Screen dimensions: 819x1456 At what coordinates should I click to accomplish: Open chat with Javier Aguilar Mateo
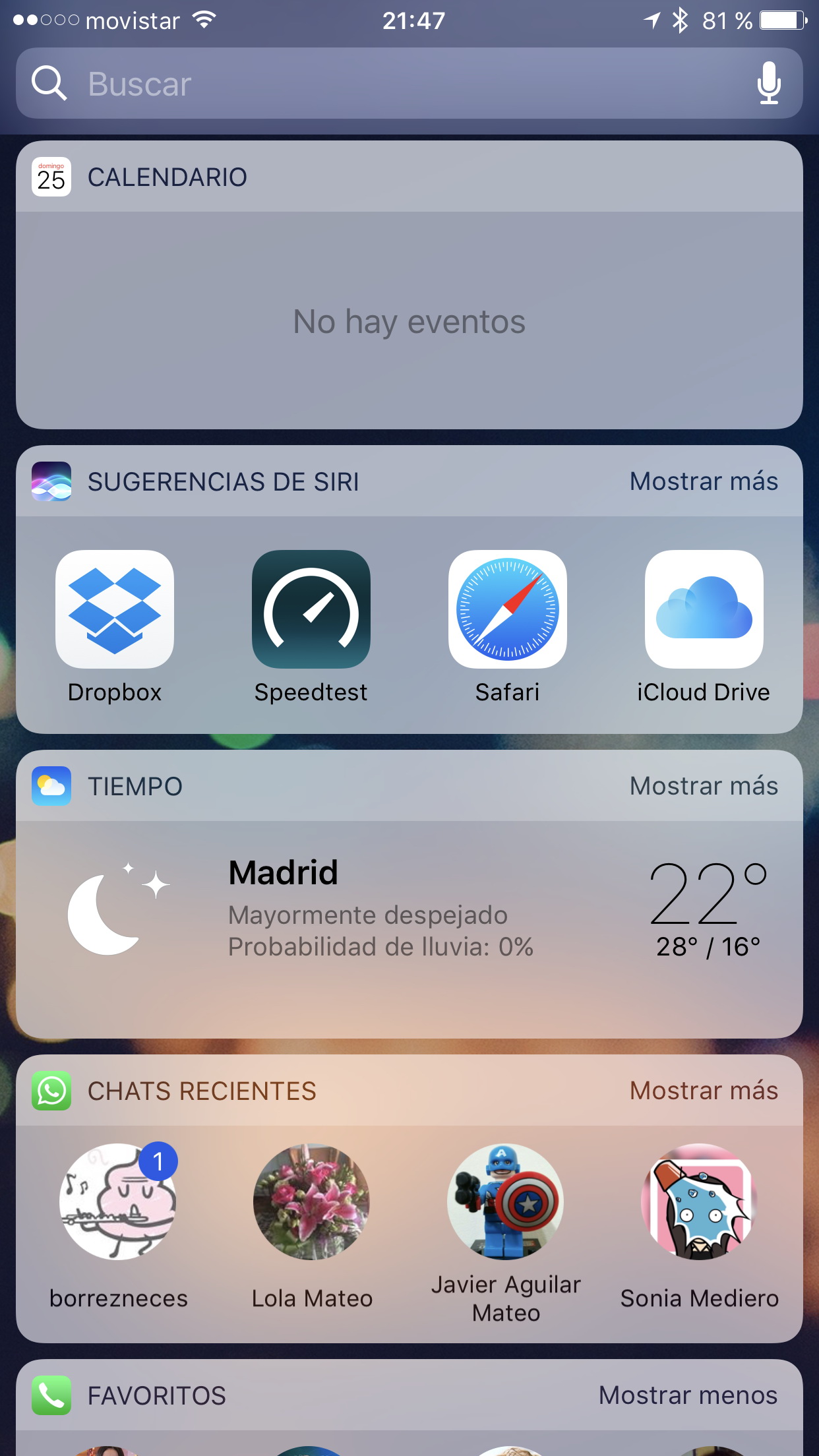(x=506, y=1201)
